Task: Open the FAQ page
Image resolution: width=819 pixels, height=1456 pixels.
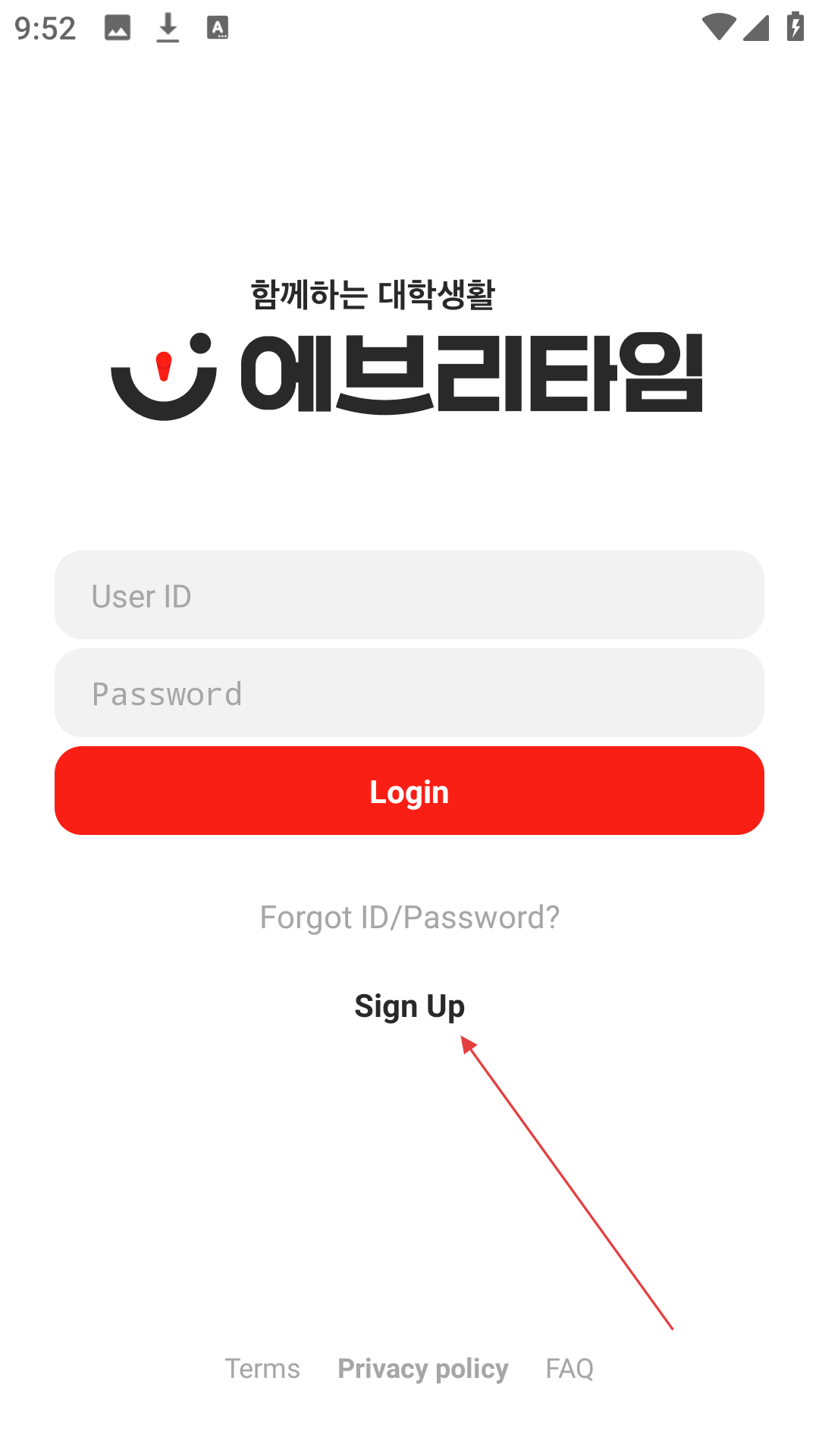Action: (570, 1369)
